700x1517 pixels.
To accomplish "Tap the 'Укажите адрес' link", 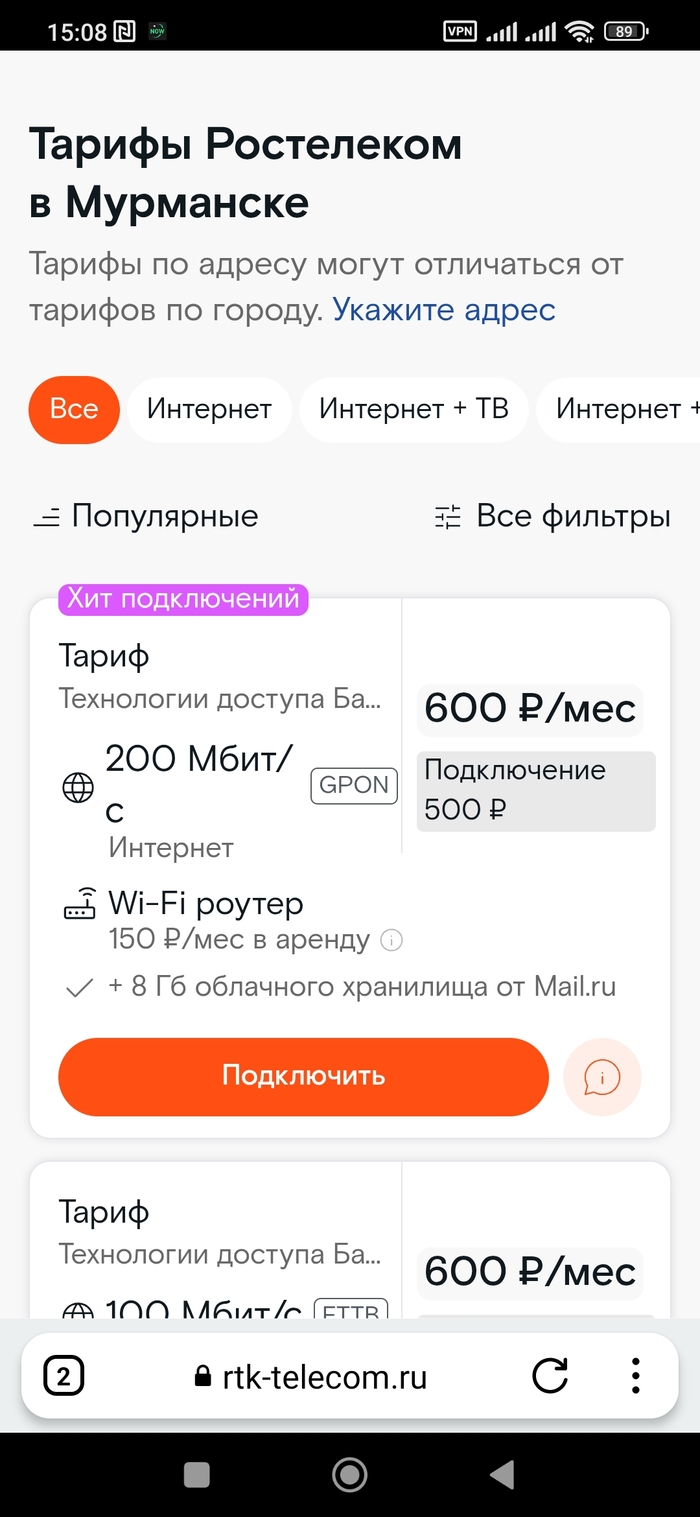I will pos(443,310).
